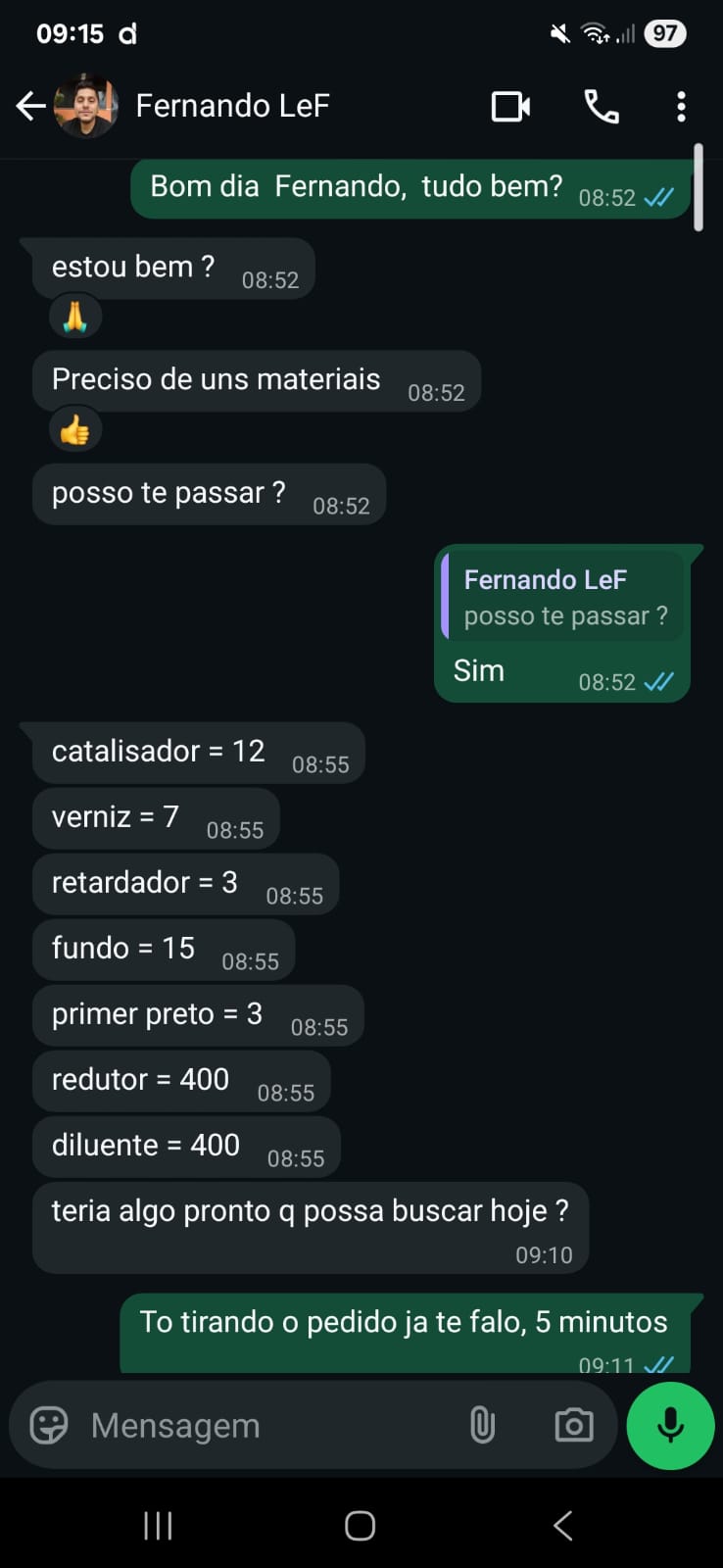
Task: Start a video call with Fernando
Action: 510,106
